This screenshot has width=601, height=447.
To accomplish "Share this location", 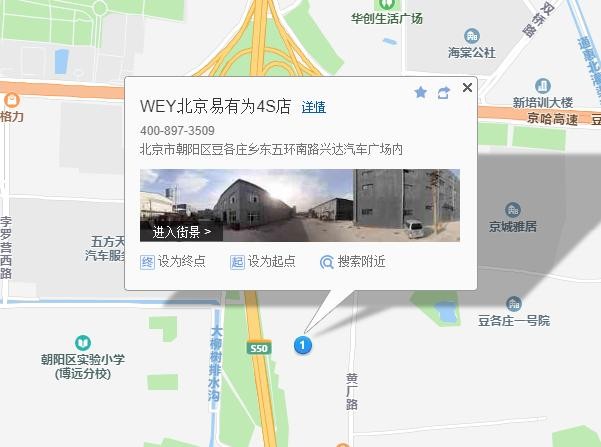I will point(444,92).
